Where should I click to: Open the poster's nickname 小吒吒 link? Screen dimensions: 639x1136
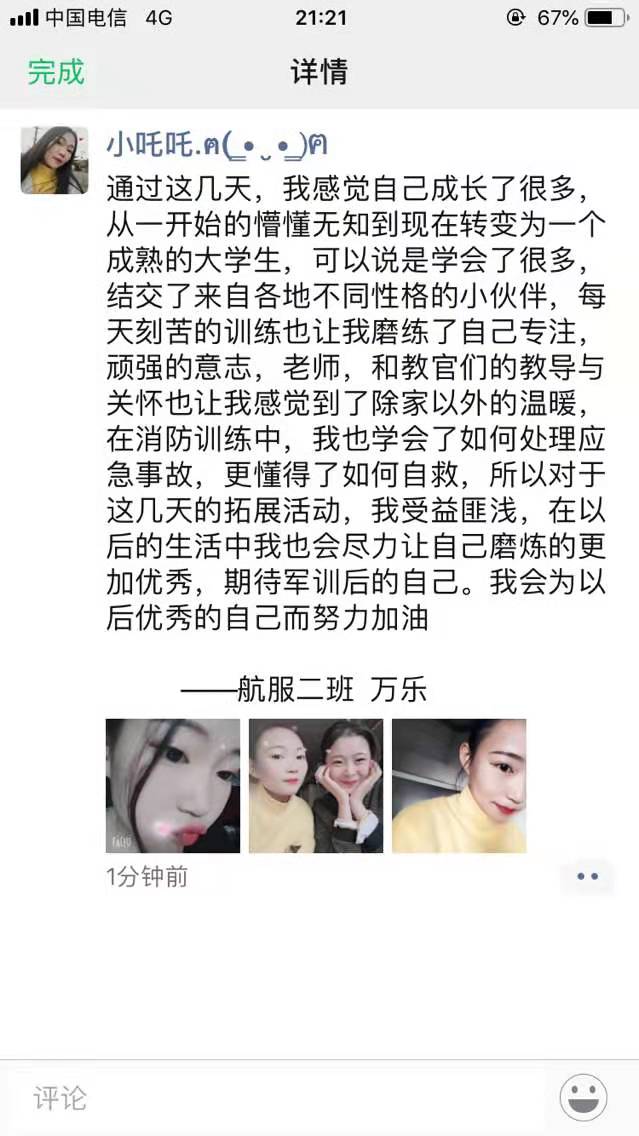point(218,146)
